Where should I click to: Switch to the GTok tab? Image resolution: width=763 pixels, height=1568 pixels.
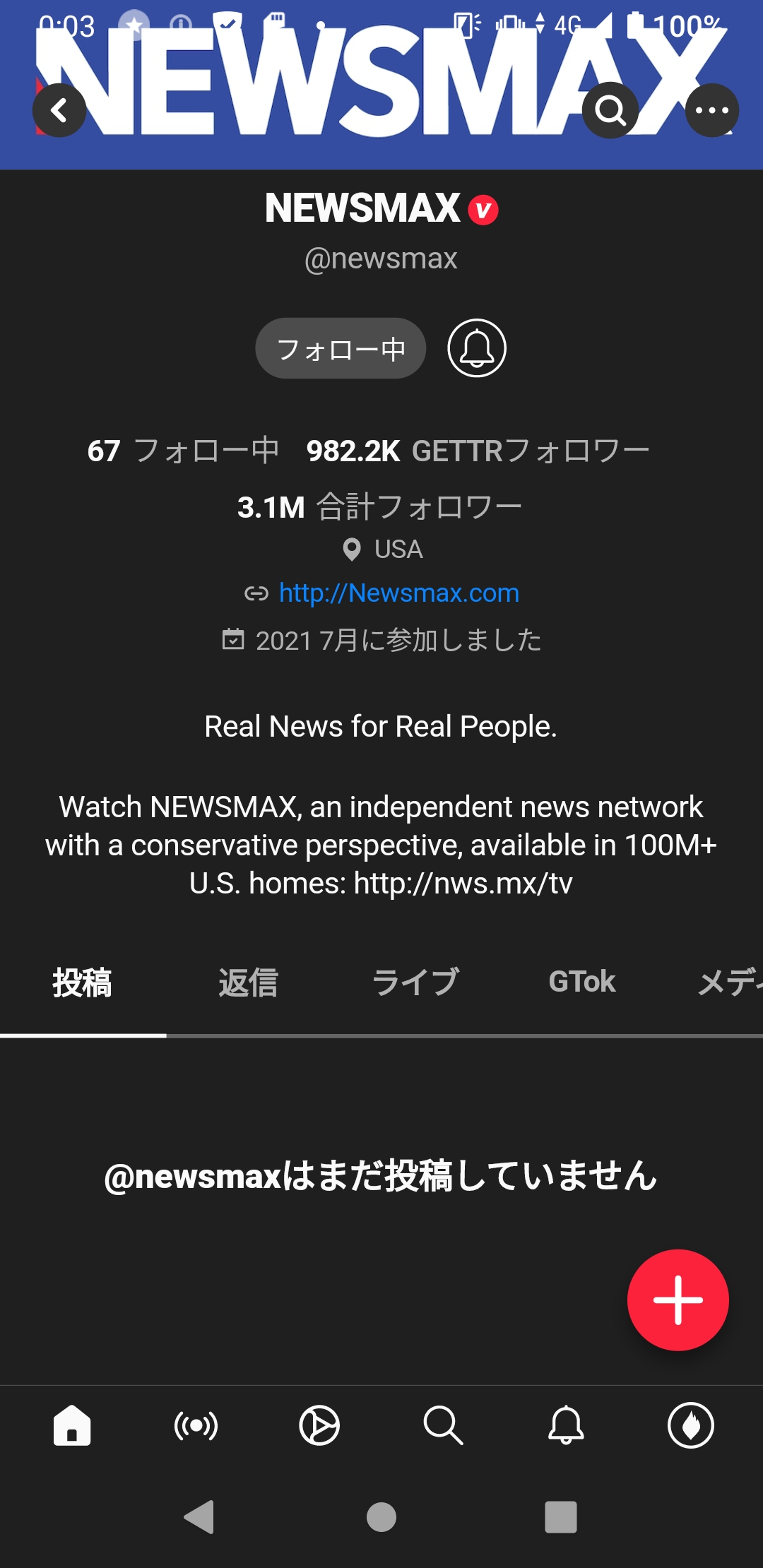(581, 982)
